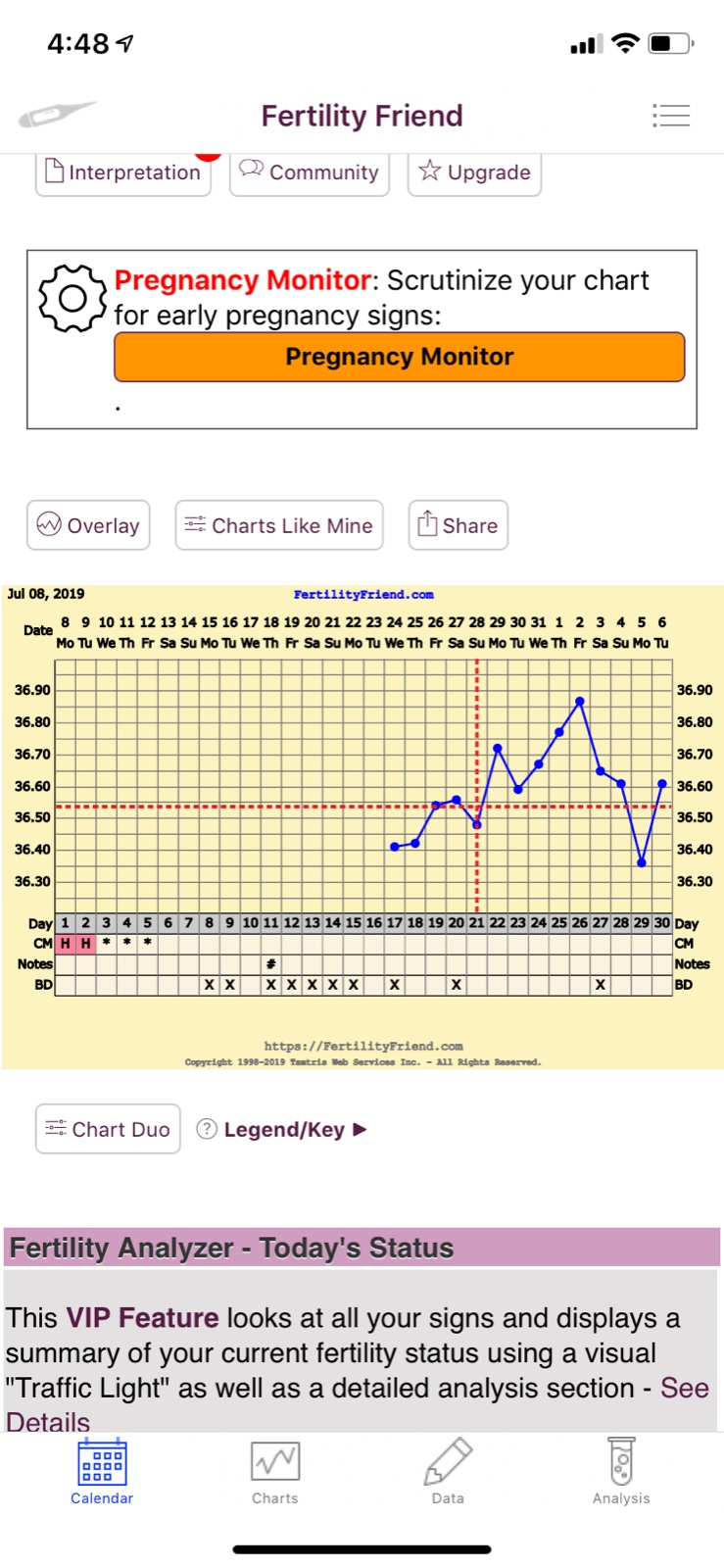The width and height of the screenshot is (724, 1568).
Task: Switch to the Analysis tab
Action: click(x=621, y=1472)
